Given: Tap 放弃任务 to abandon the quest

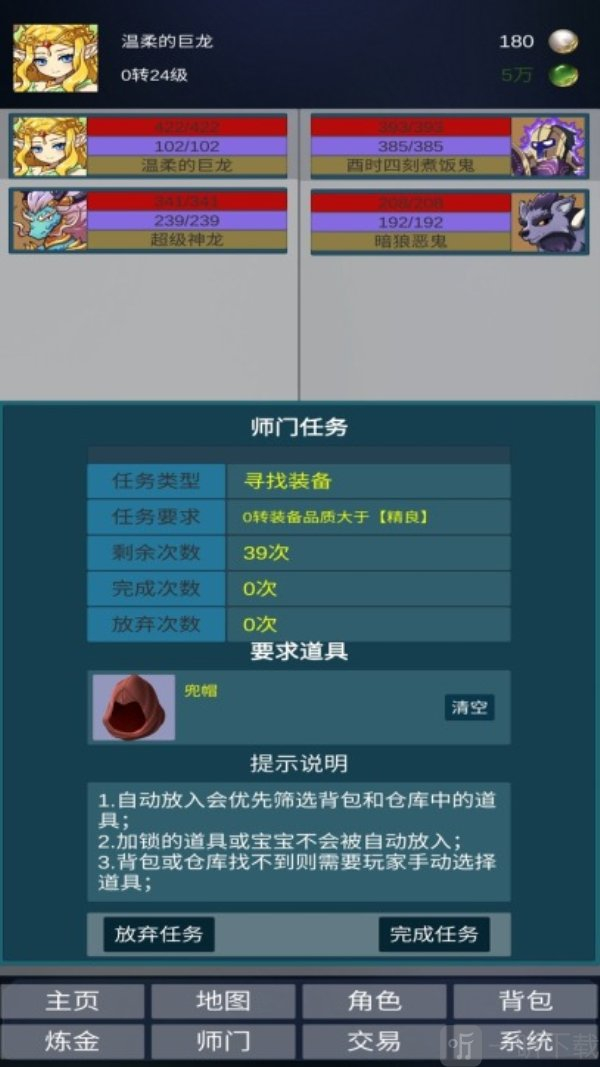Looking at the screenshot, I should pyautogui.click(x=159, y=934).
